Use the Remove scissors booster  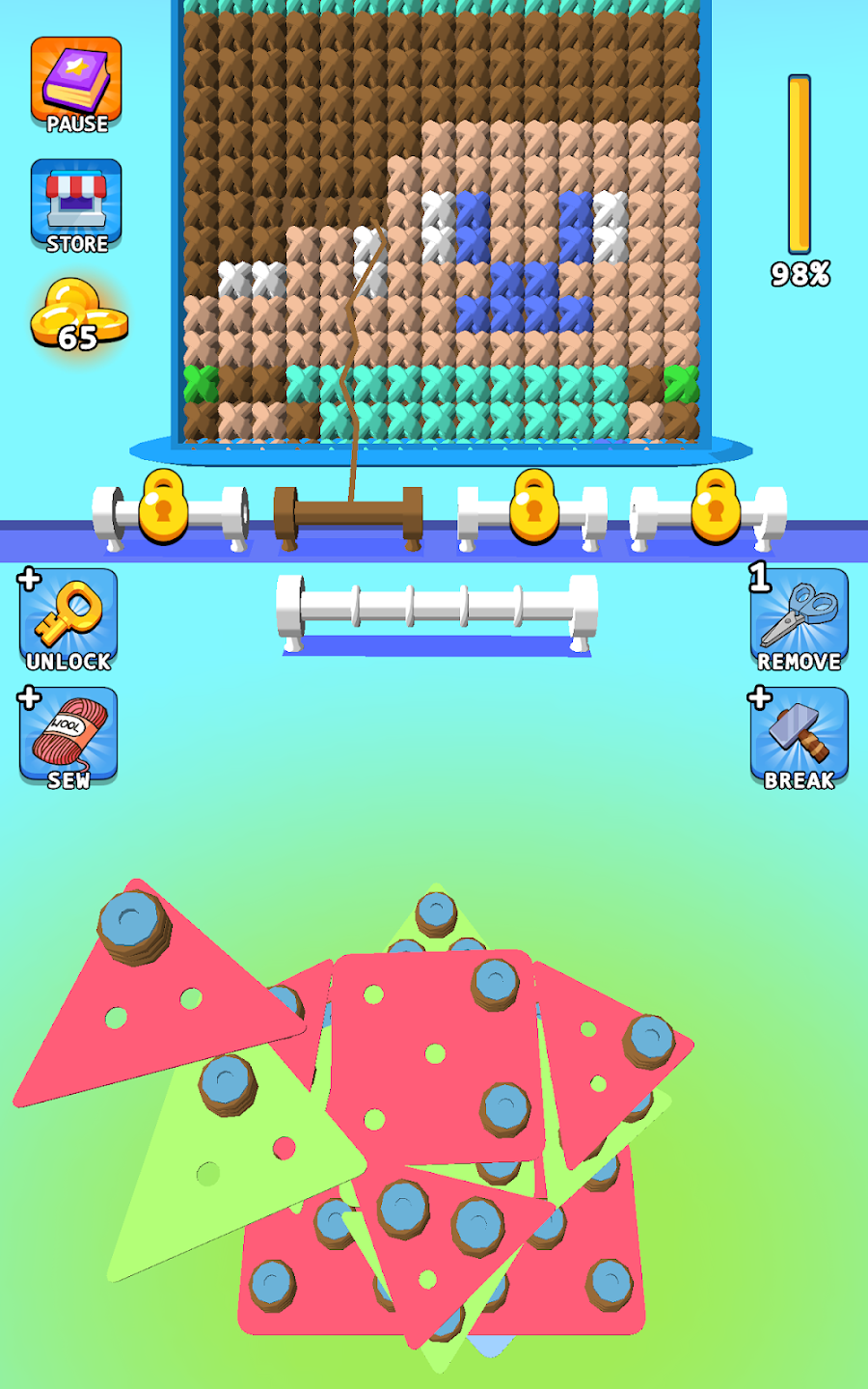coord(799,620)
